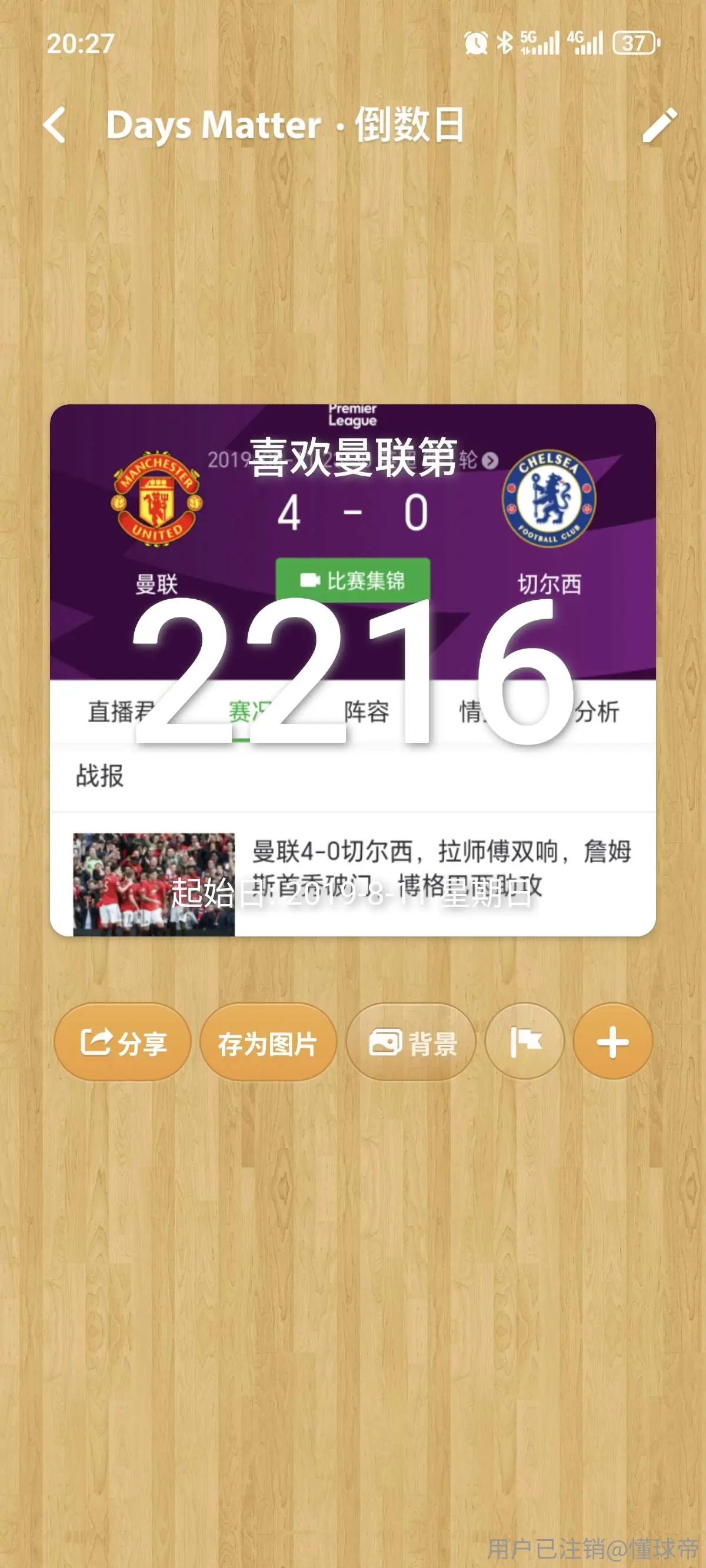Change the card via 背景 button

coord(411,1042)
